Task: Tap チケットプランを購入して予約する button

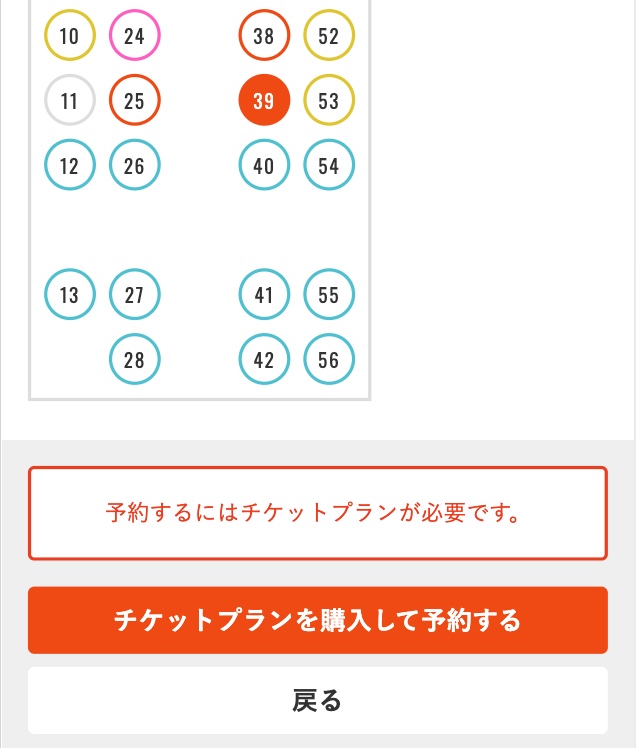Action: point(317,620)
